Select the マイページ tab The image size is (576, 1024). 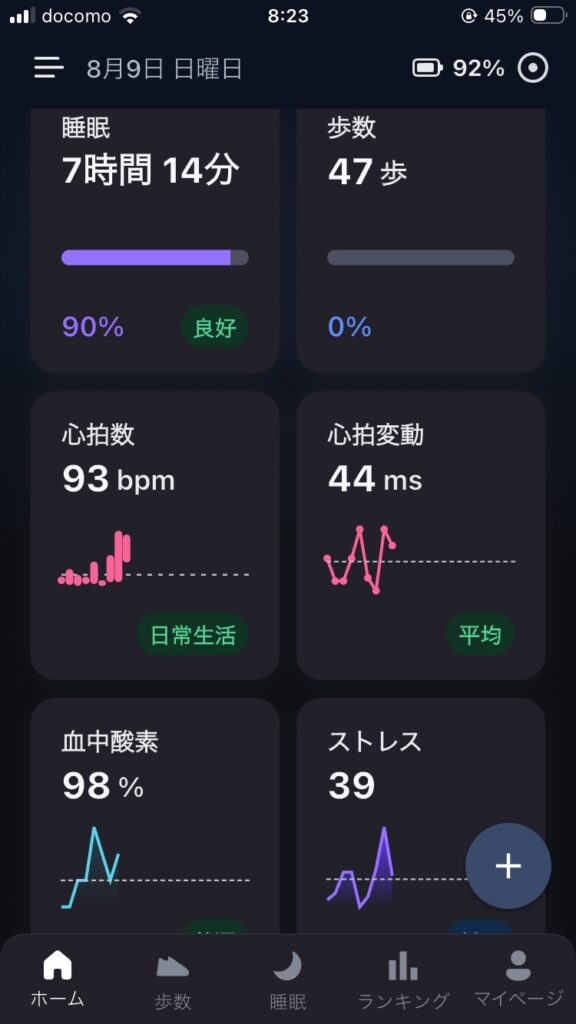pyautogui.click(x=518, y=979)
